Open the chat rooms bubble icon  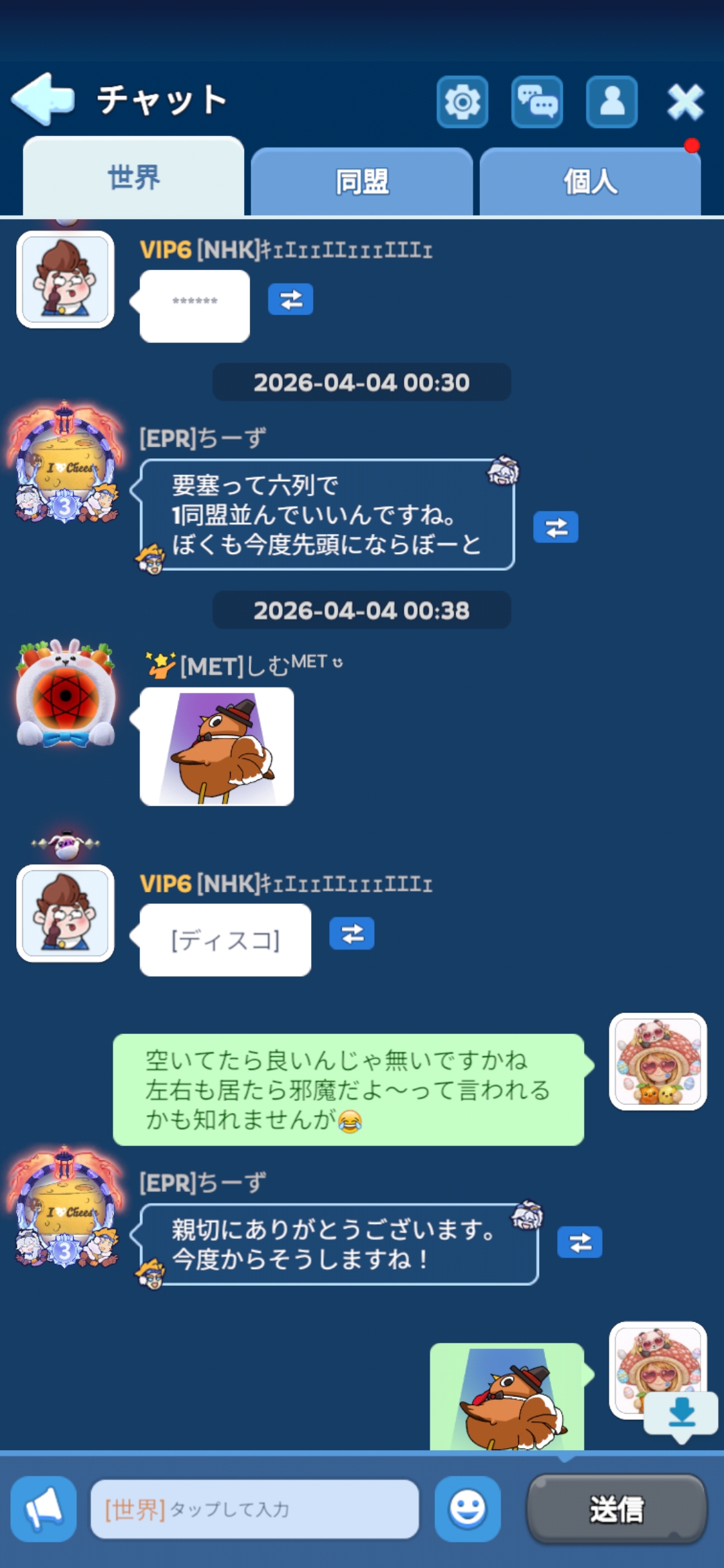coord(537,102)
